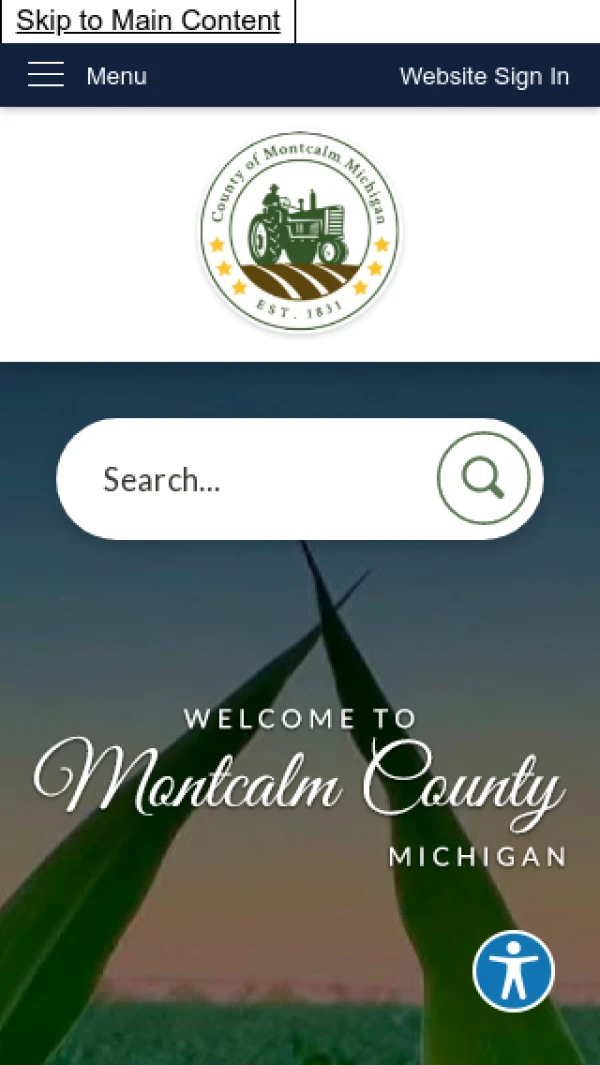
Task: Tap the Montcalm County seal to go home
Action: click(300, 232)
